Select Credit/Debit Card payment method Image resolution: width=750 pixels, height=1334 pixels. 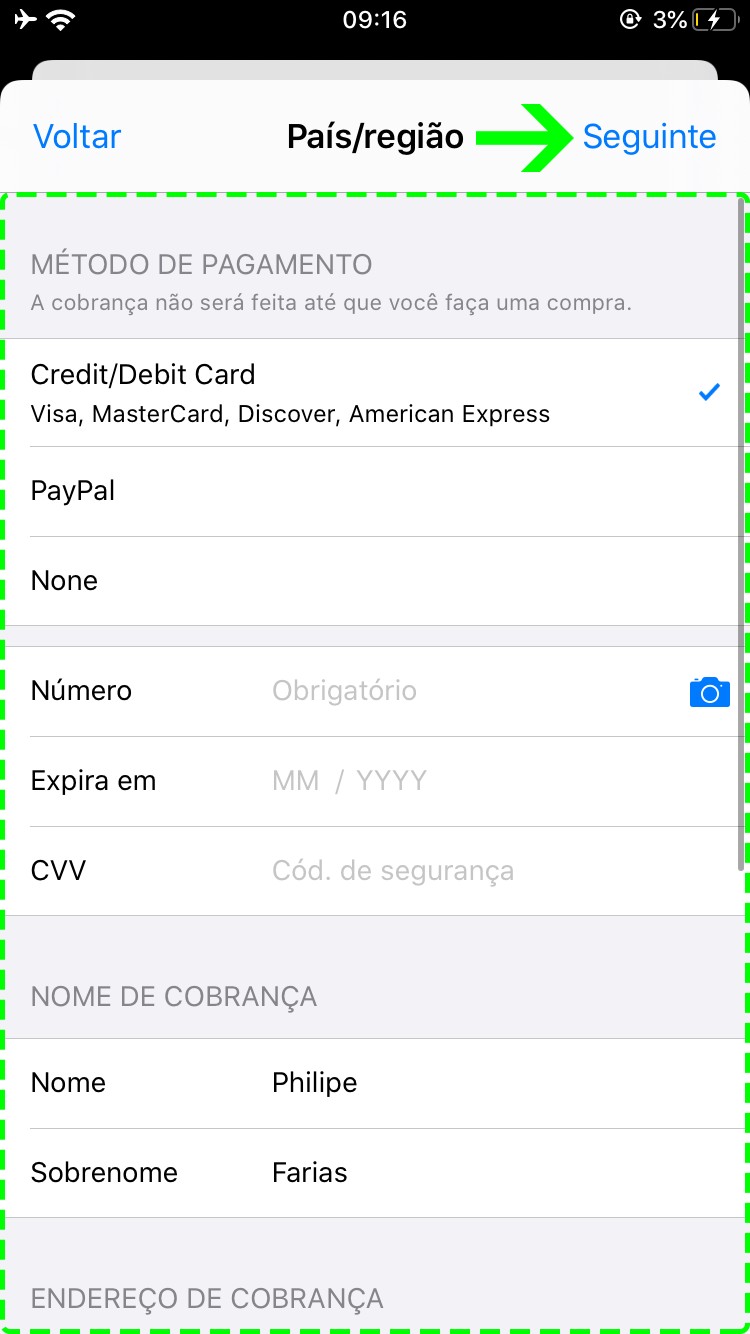(x=290, y=392)
